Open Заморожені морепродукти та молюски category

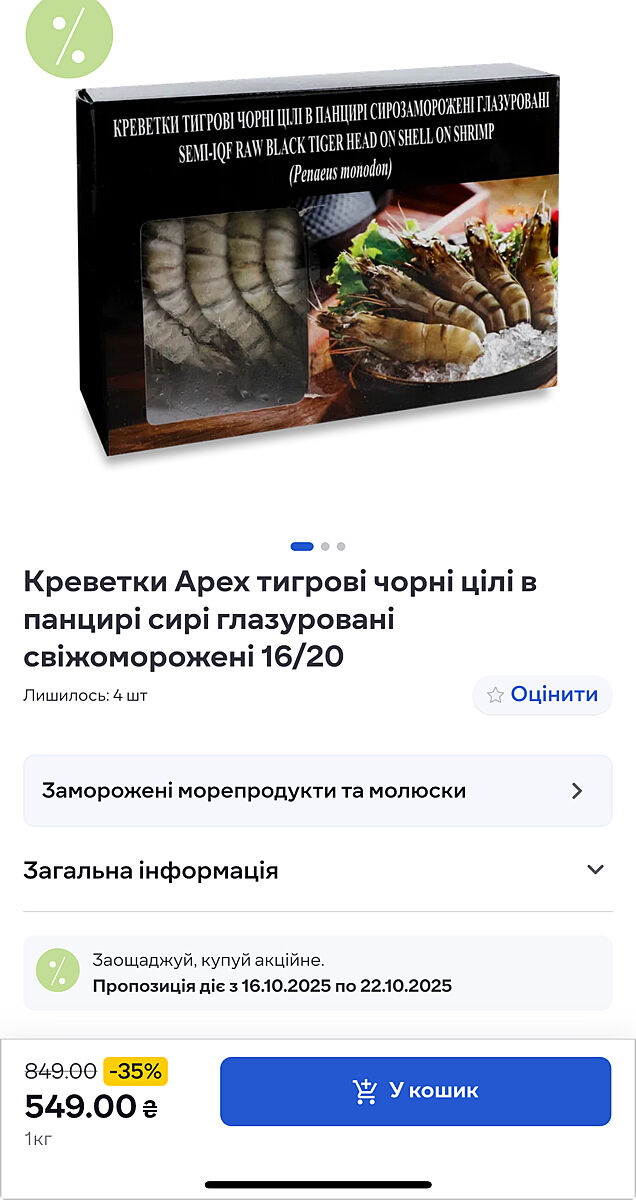317,791
